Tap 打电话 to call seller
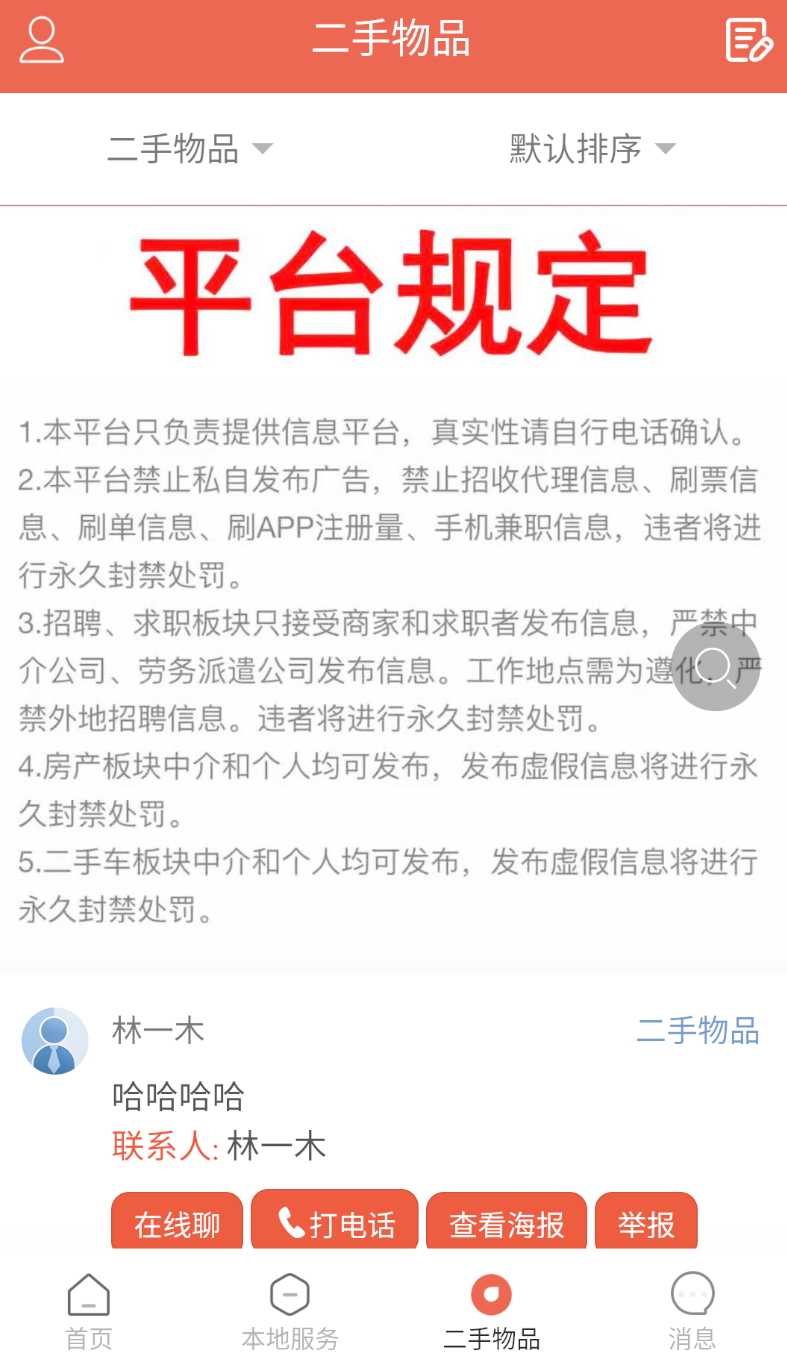This screenshot has height=1354, width=787. tap(335, 1221)
